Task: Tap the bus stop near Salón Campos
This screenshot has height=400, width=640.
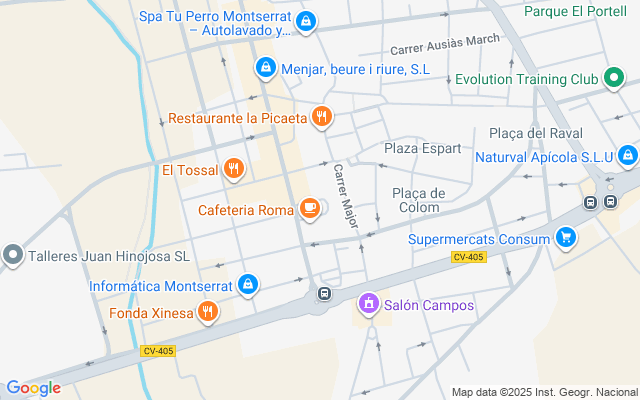Action: pyautogui.click(x=324, y=293)
